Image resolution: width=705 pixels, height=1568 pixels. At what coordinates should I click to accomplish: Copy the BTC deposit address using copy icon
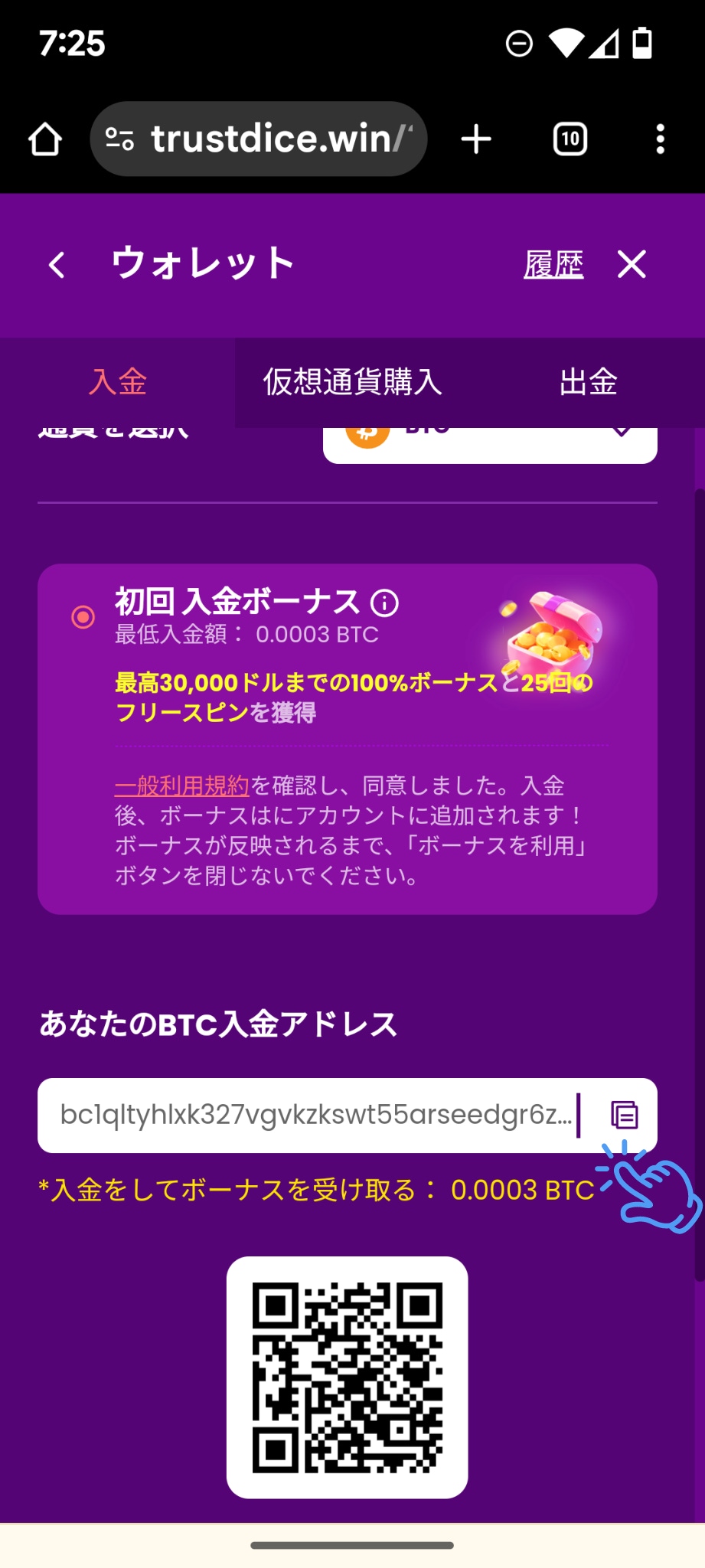(625, 1117)
